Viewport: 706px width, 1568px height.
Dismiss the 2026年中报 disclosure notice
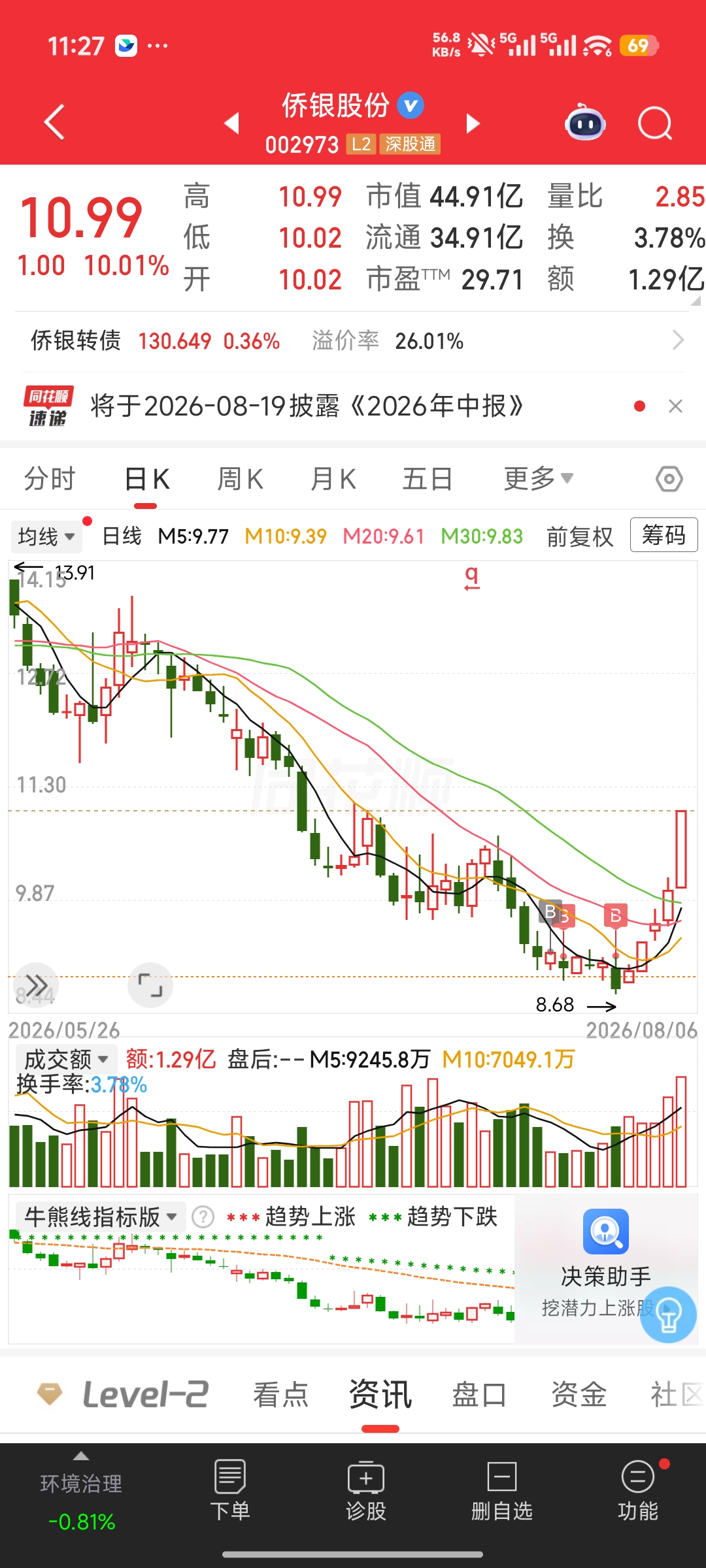[x=675, y=406]
